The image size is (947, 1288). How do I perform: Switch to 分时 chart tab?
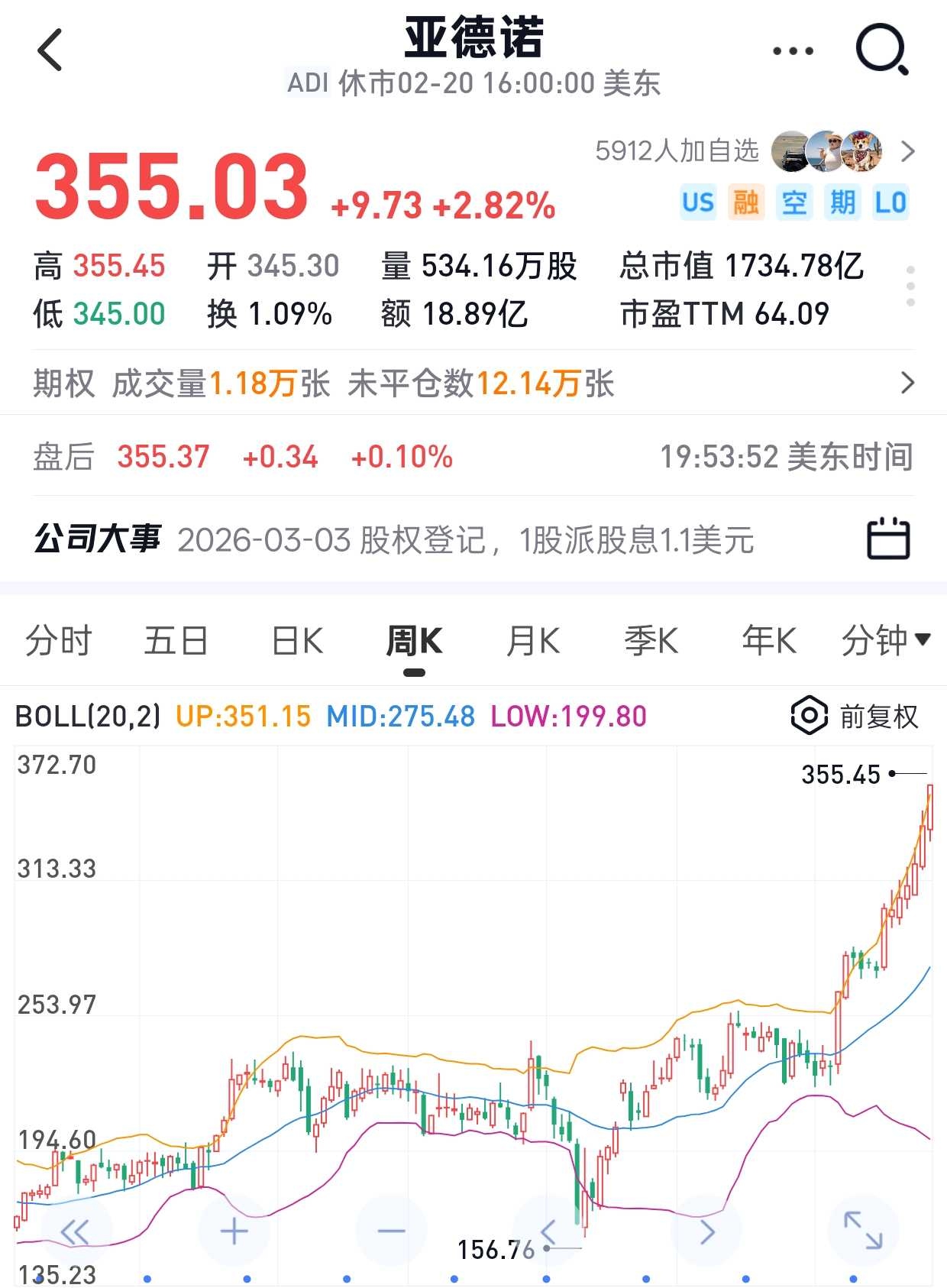(x=58, y=640)
